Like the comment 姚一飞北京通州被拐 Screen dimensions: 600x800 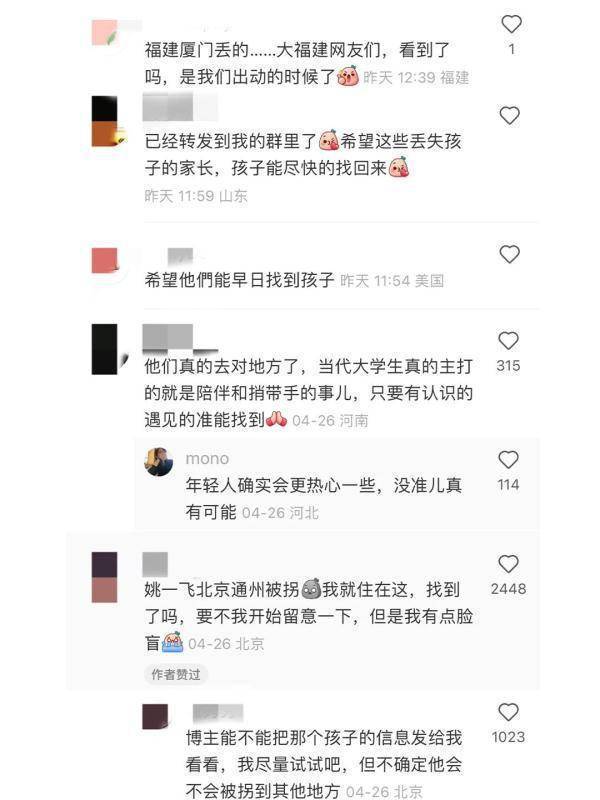point(508,564)
